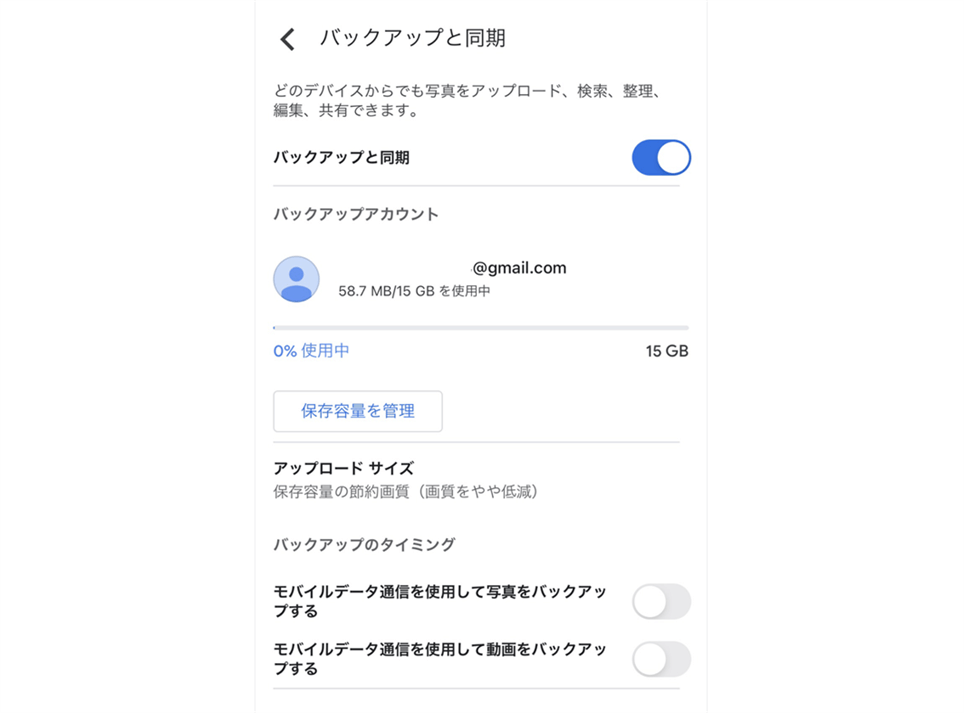Viewport: 964px width, 713px height.
Task: Open the アップロード サイズ setting
Action: (x=406, y=480)
